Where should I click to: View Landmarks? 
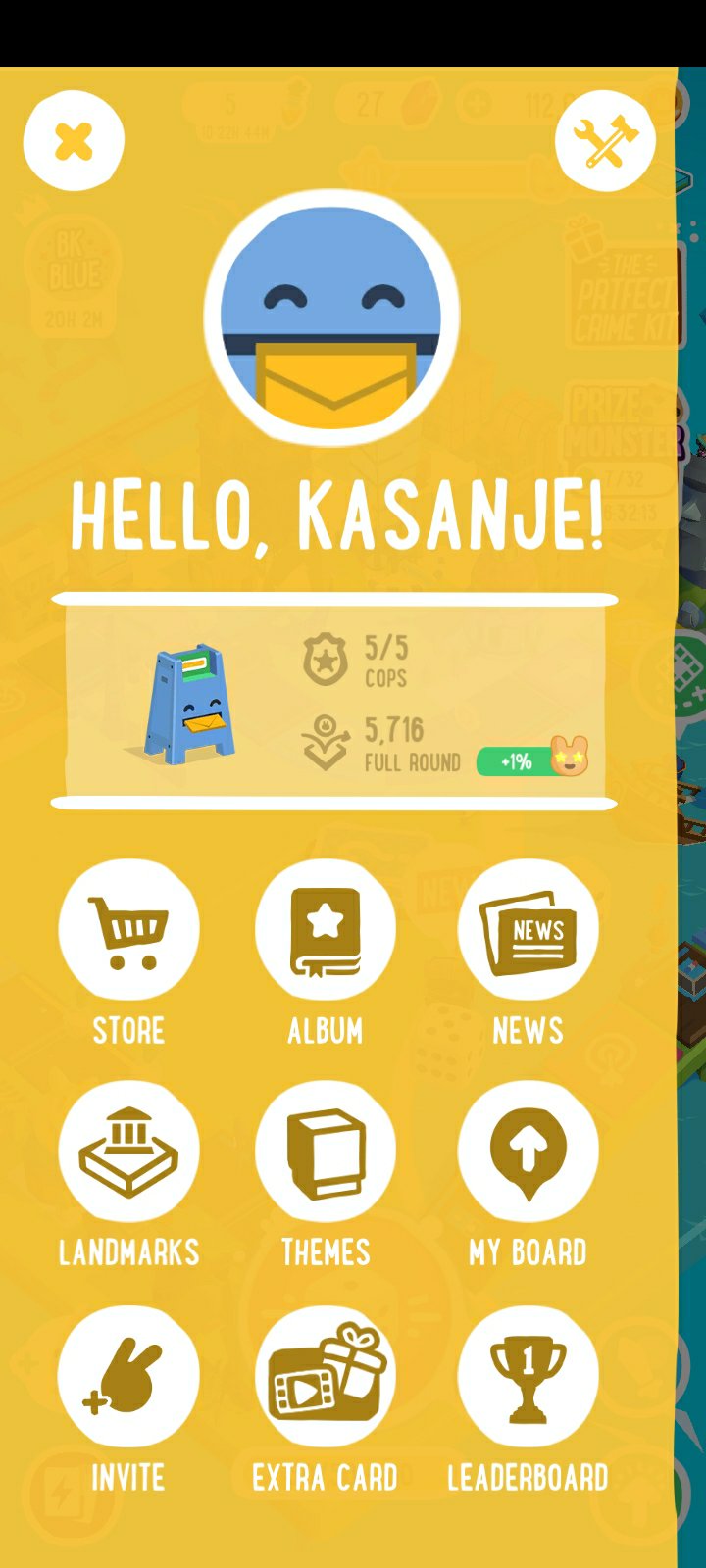click(128, 1152)
